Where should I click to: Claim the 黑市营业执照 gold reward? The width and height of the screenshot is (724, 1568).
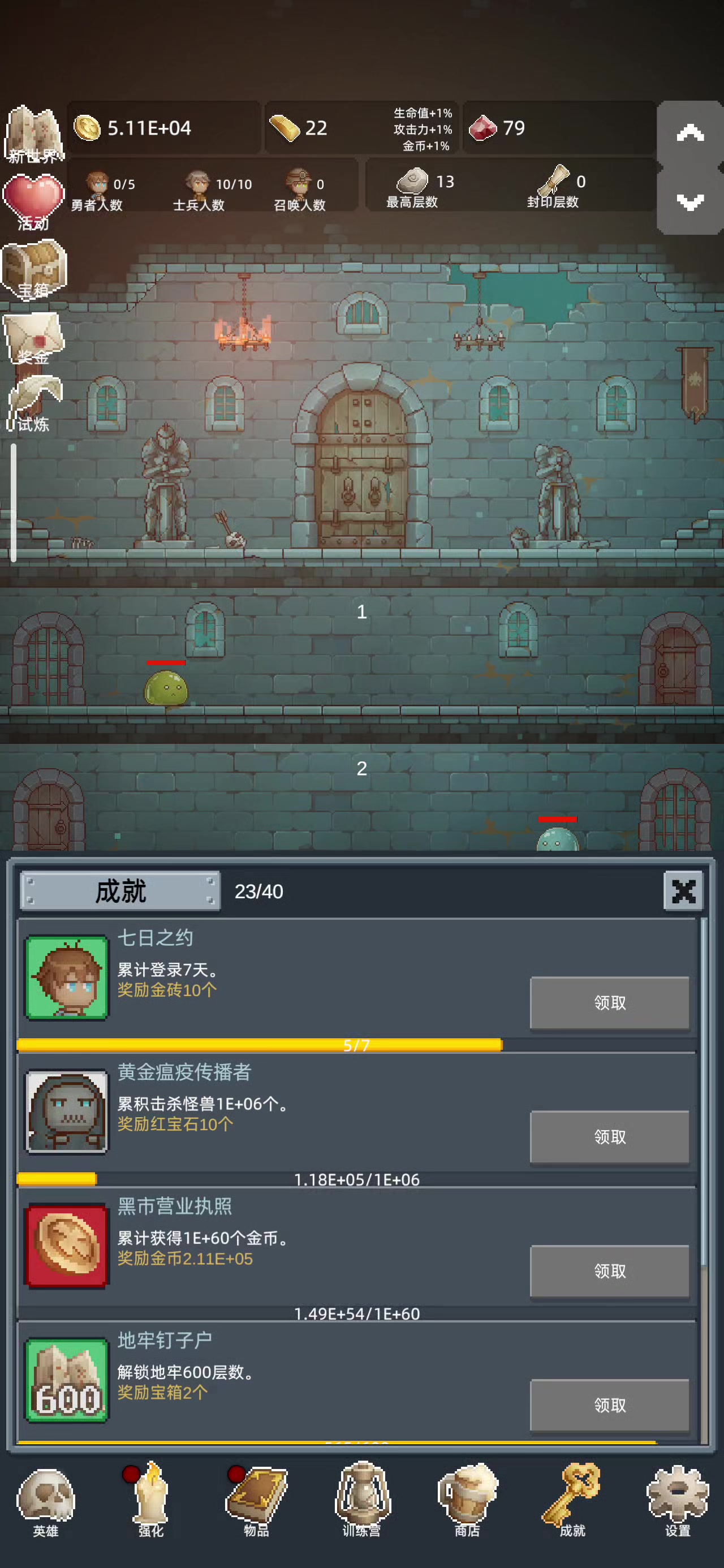click(x=609, y=1270)
